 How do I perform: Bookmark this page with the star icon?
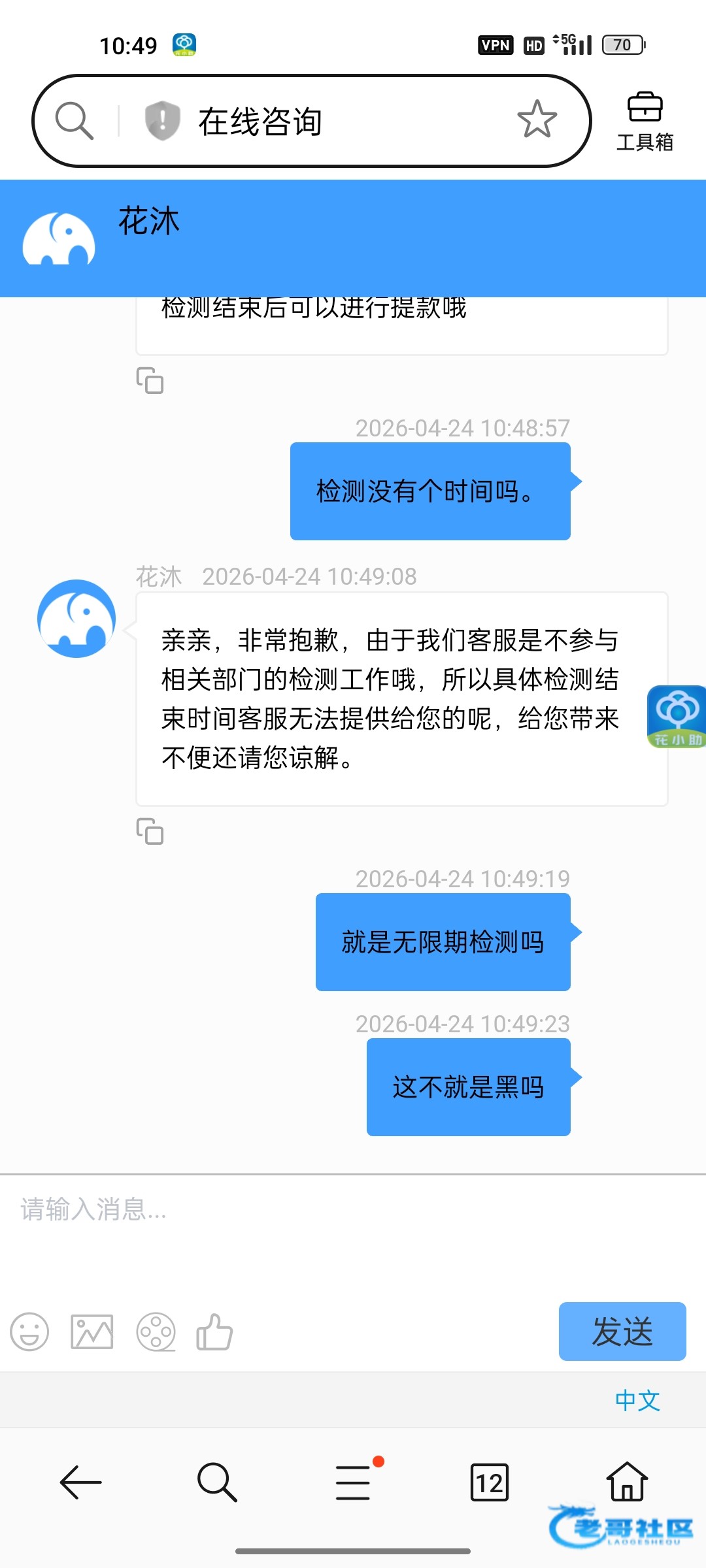[x=537, y=120]
